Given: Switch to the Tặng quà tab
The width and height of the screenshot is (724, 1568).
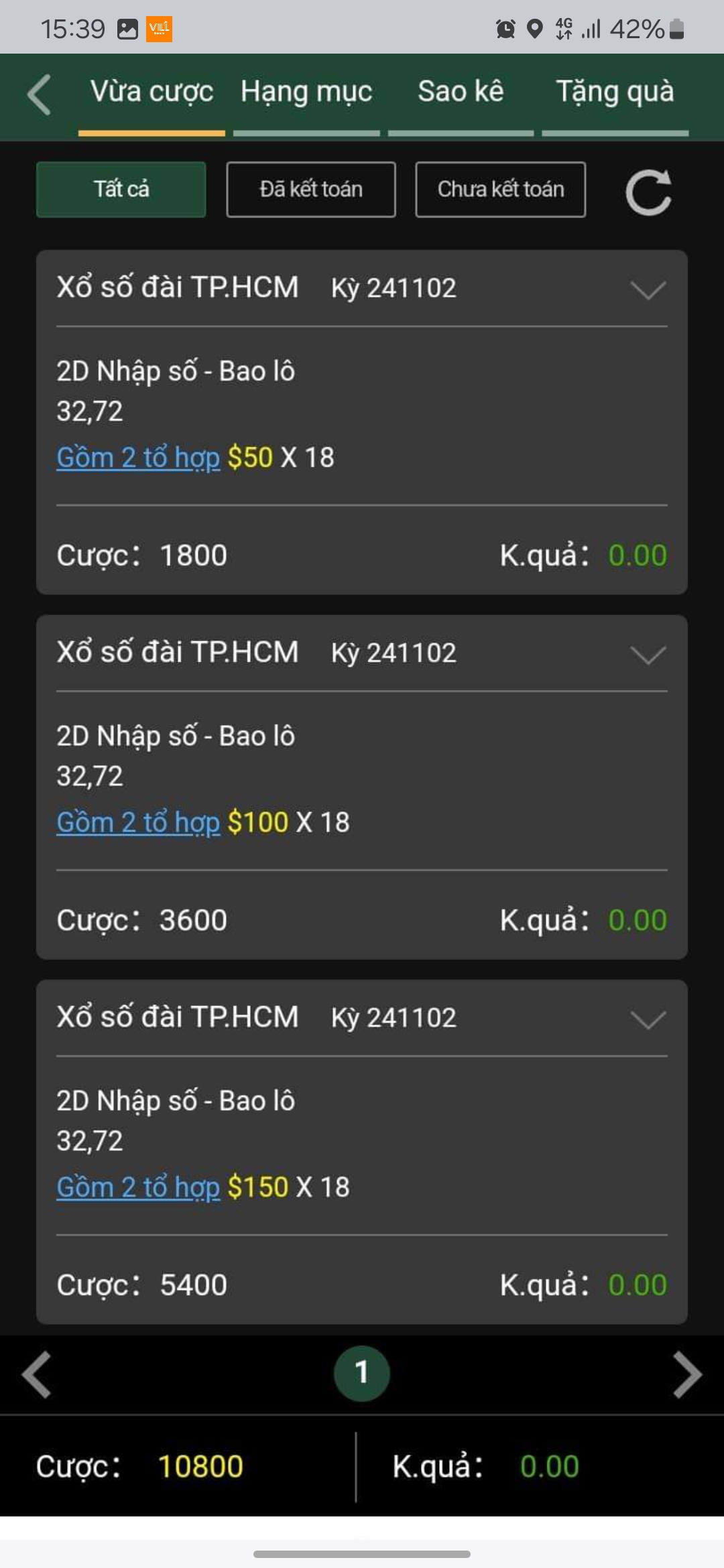Looking at the screenshot, I should tap(615, 92).
